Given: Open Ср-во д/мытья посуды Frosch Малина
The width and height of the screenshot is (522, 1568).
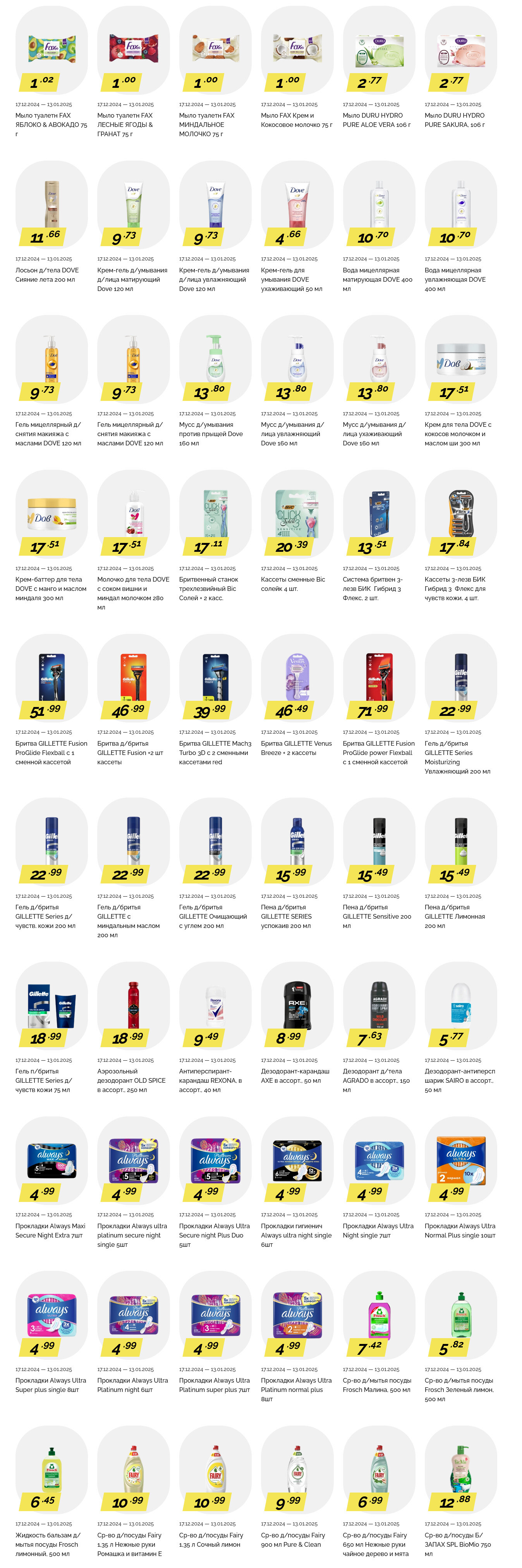Looking at the screenshot, I should (379, 1316).
